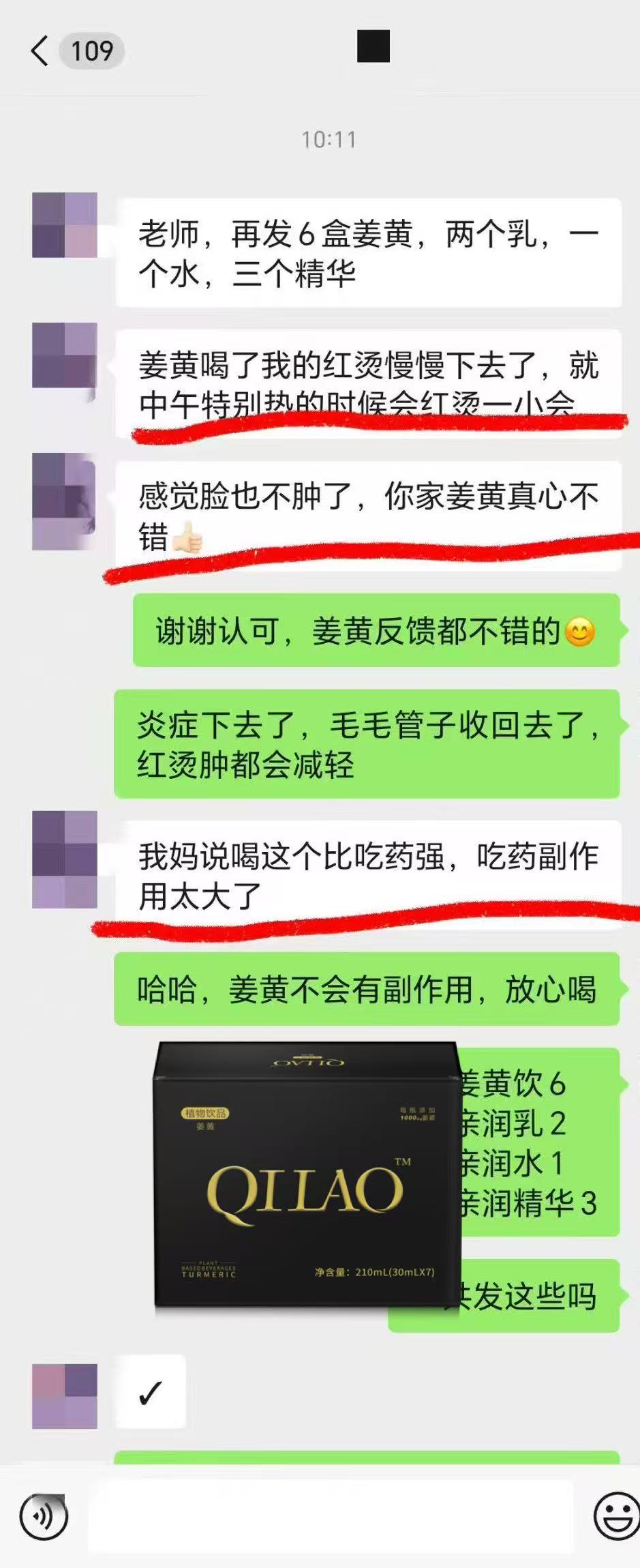The image size is (640, 1568).
Task: Open the emoji picker
Action: coord(615,1516)
